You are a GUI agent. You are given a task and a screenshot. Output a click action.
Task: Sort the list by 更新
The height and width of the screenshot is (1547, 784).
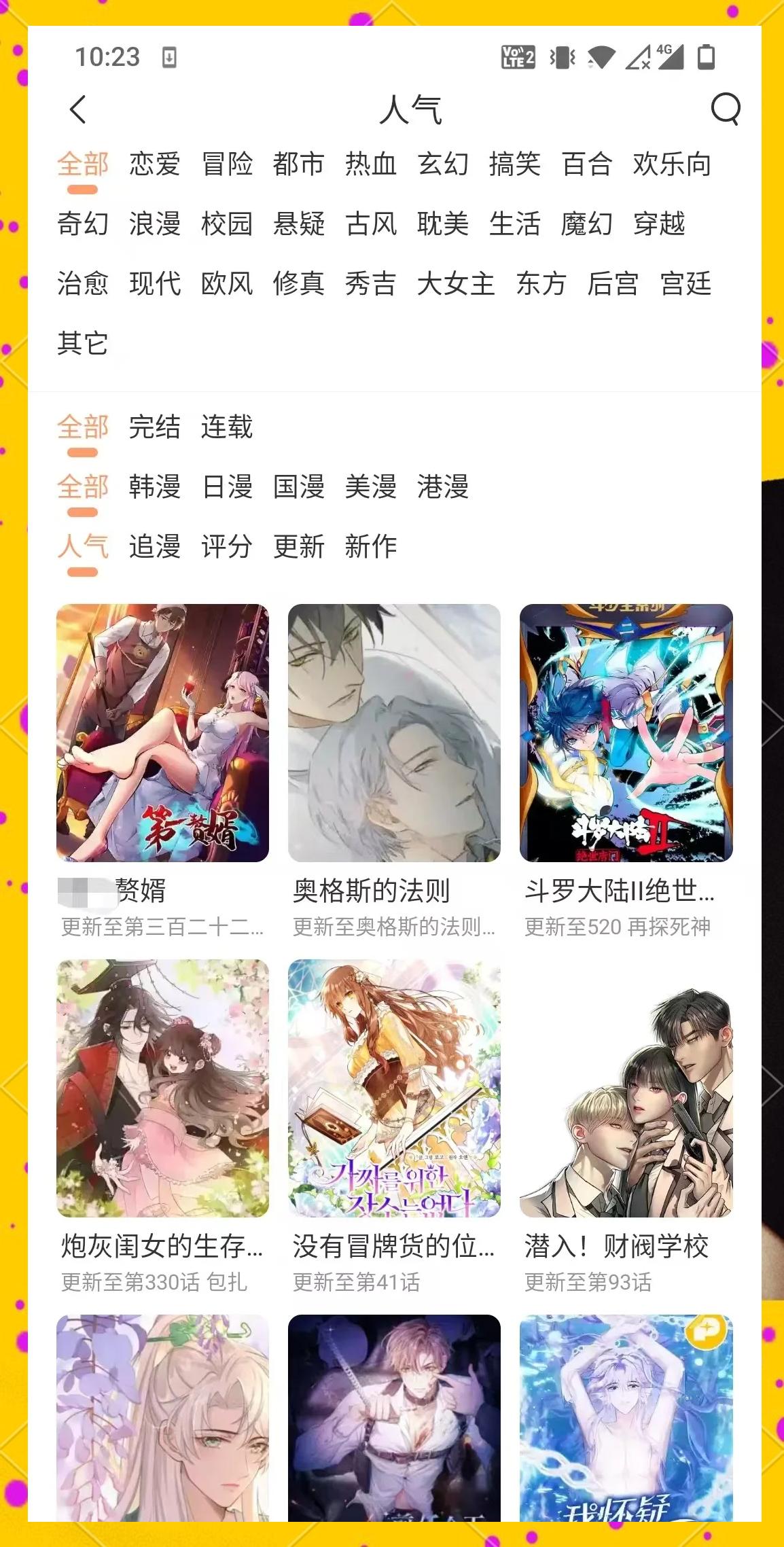pyautogui.click(x=299, y=547)
